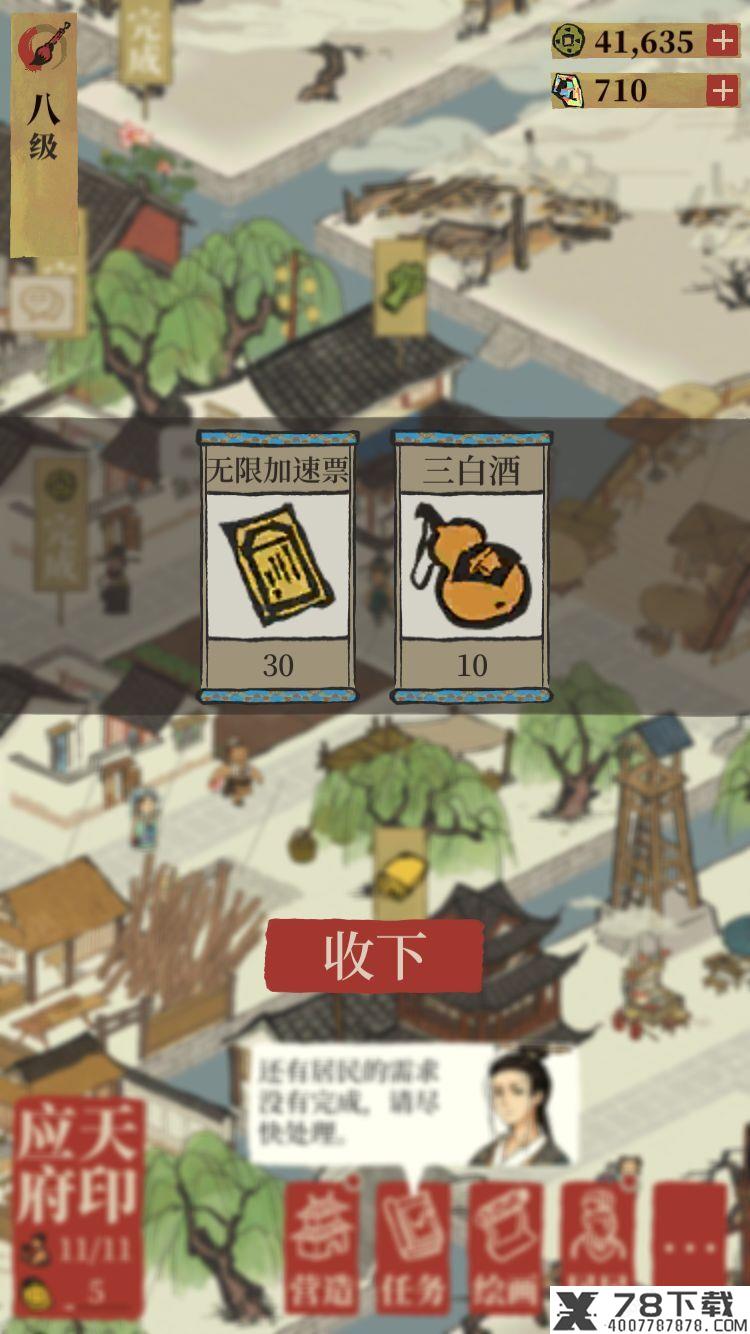The height and width of the screenshot is (1334, 750).
Task: Accept rewards with the 收下 button
Action: pos(374,956)
